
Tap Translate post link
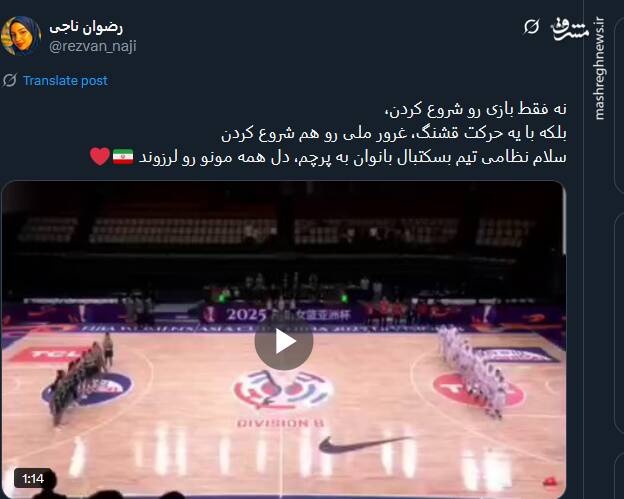(x=65, y=81)
